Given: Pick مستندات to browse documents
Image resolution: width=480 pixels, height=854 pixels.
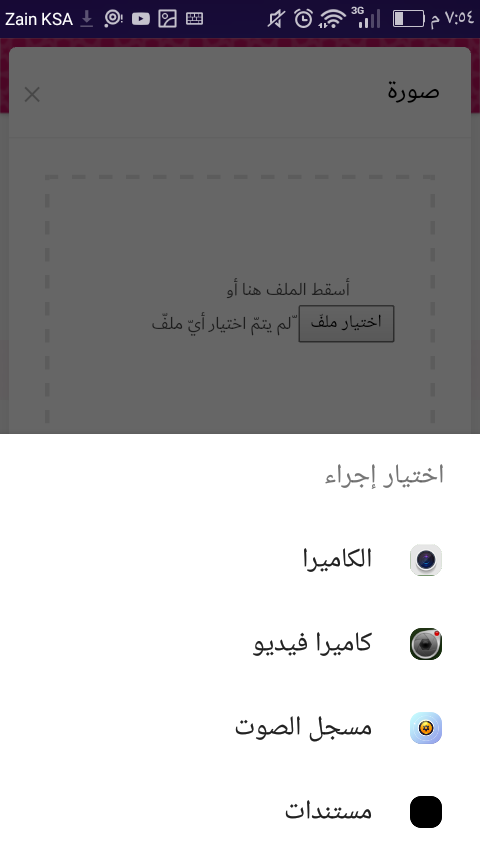Looking at the screenshot, I should [x=240, y=812].
